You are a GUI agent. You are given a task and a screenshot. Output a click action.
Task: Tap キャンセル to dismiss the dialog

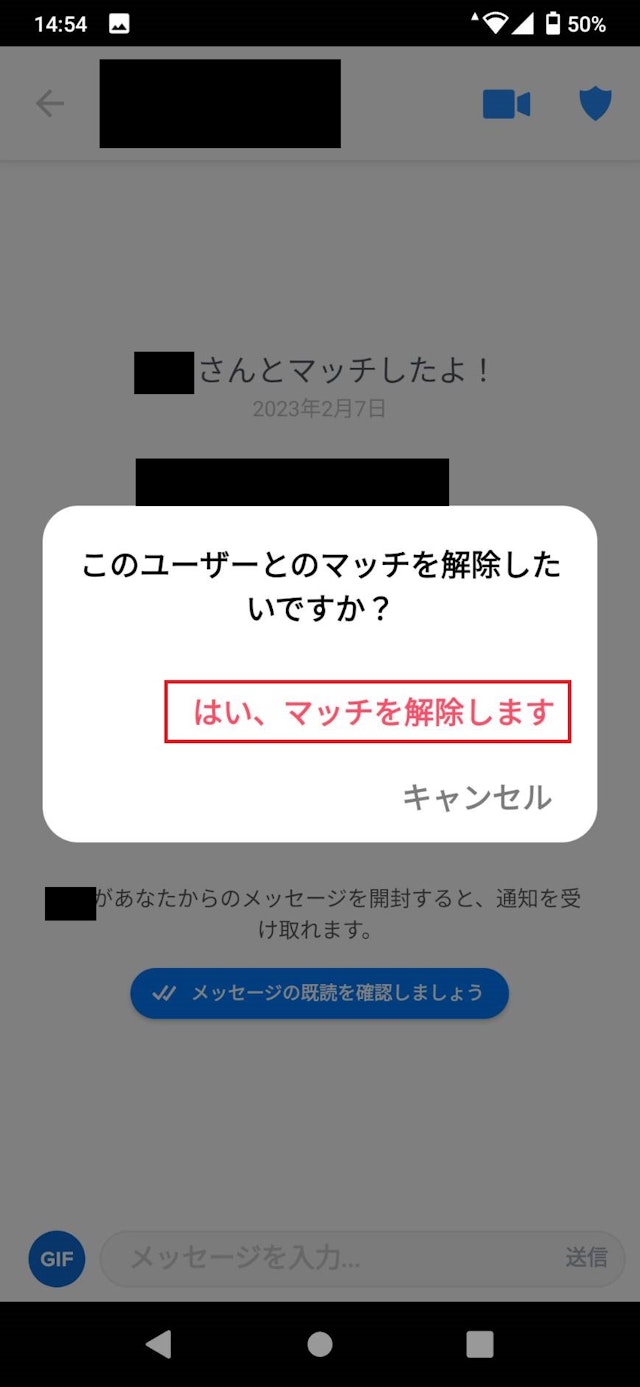pyautogui.click(x=476, y=797)
